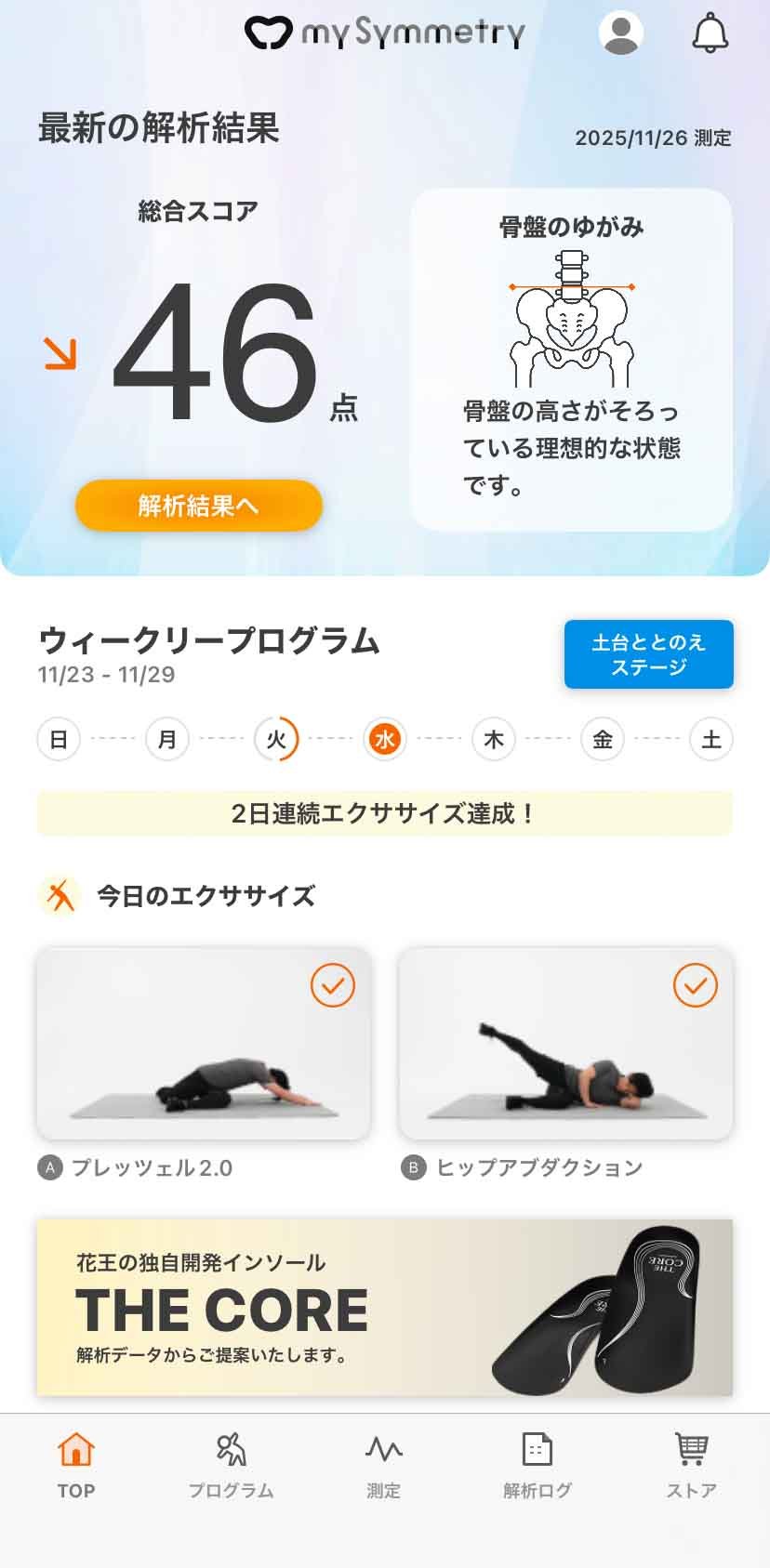Screen dimensions: 770x1568
Task: Select Wednesday 水 in the weekly program
Action: [385, 740]
